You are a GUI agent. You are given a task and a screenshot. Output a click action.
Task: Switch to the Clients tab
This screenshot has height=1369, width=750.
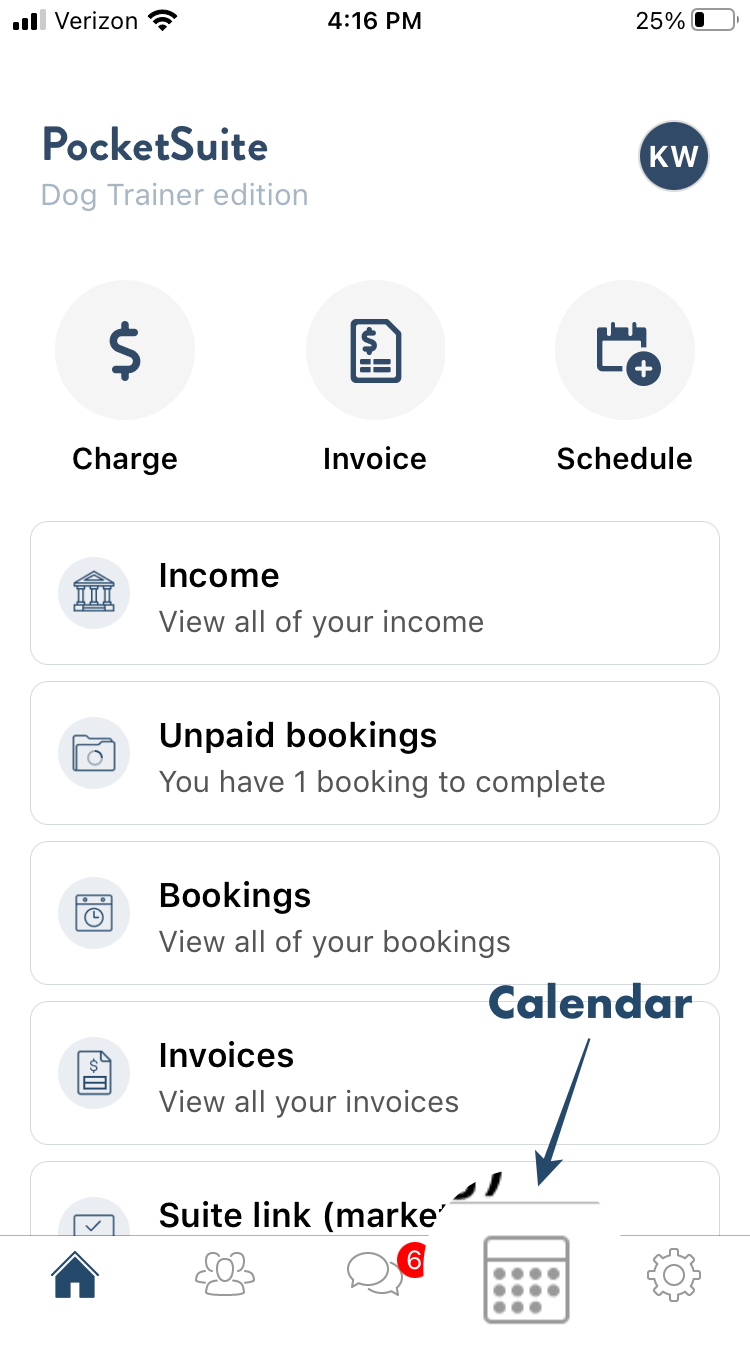click(225, 1275)
